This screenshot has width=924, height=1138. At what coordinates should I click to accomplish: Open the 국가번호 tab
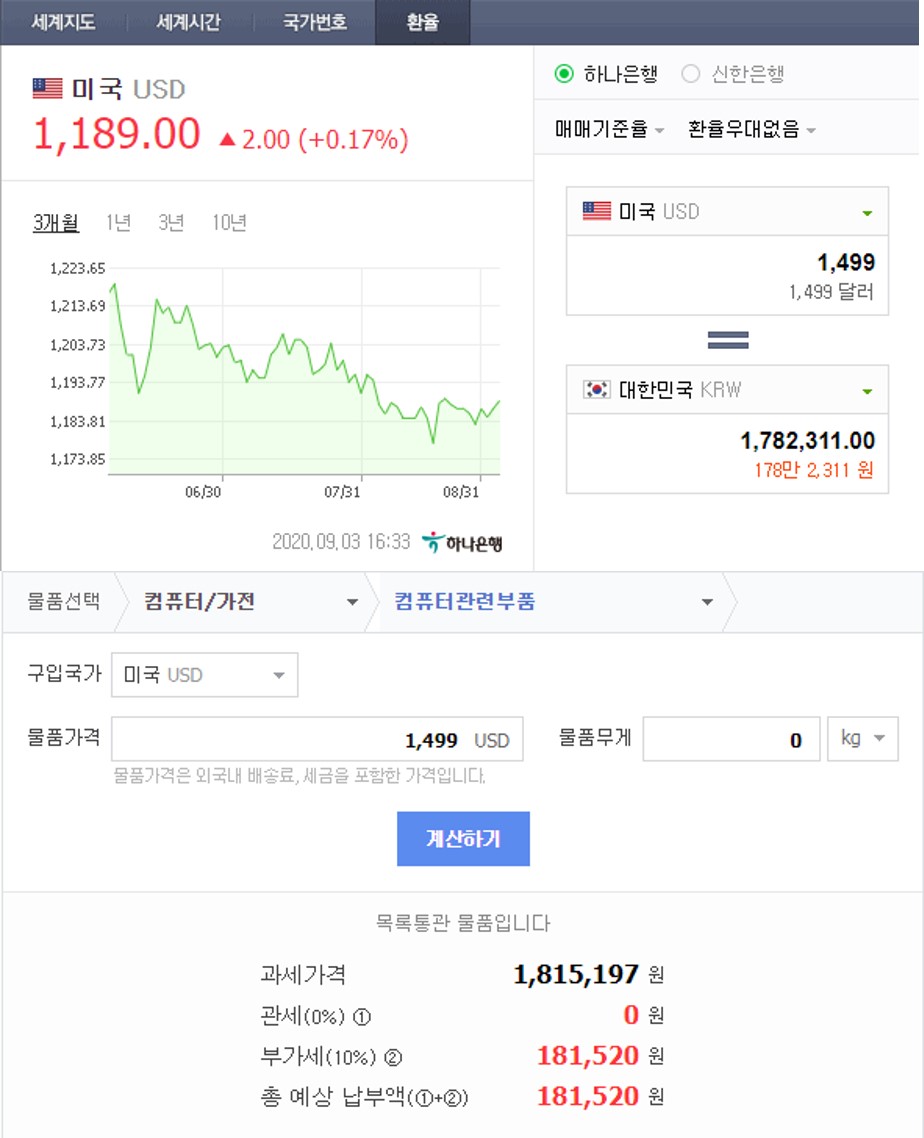[314, 22]
